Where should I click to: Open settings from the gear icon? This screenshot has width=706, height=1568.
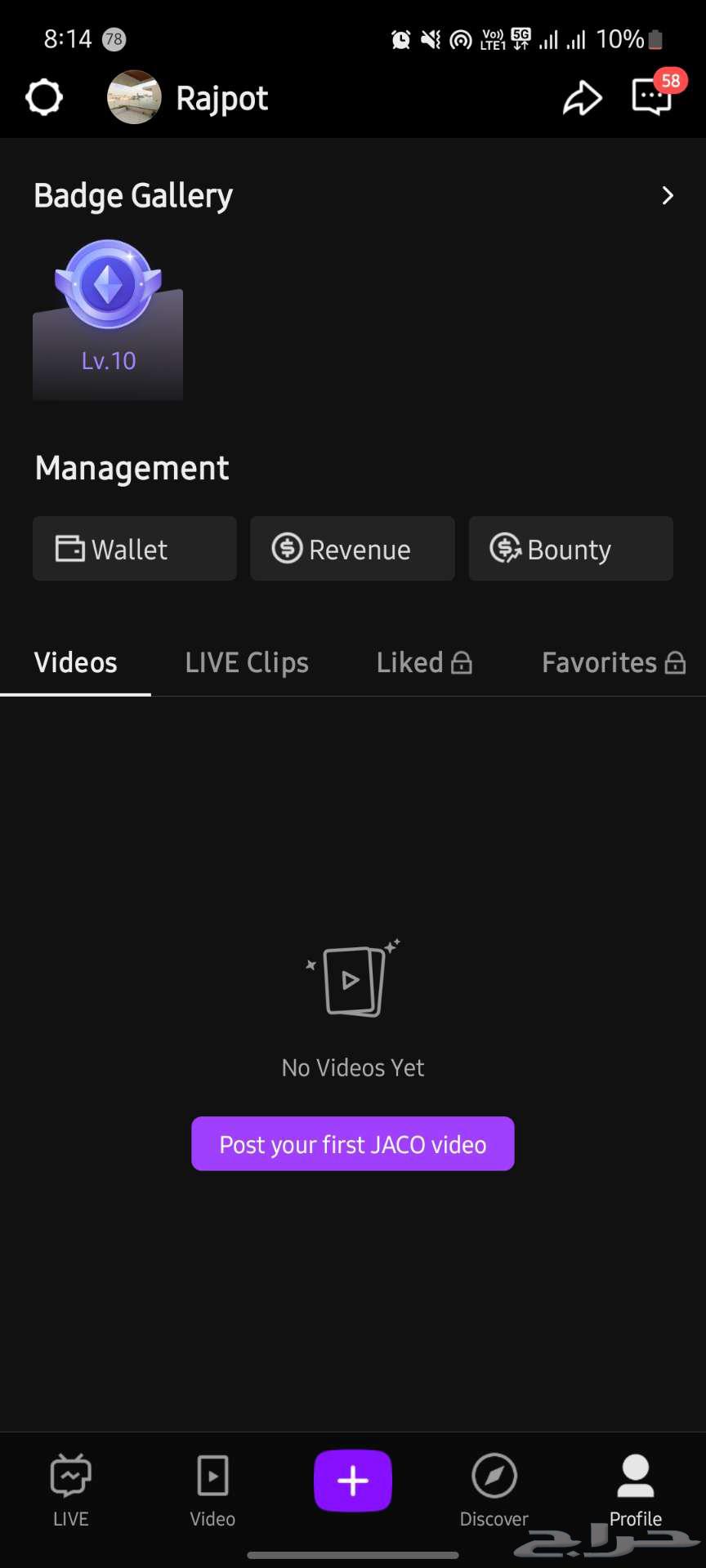[x=44, y=98]
